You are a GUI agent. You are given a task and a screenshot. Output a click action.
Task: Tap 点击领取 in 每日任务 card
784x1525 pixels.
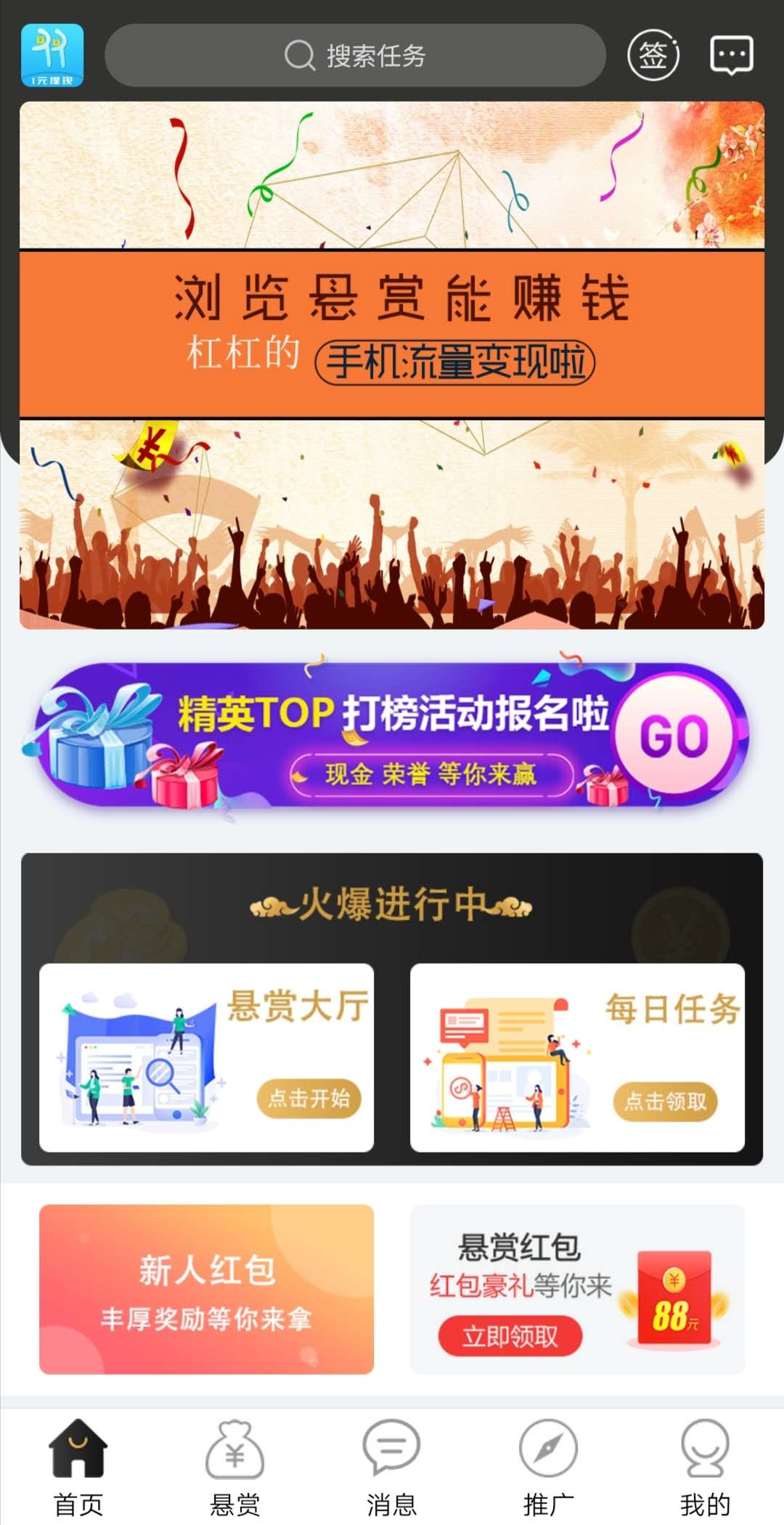click(x=666, y=1102)
